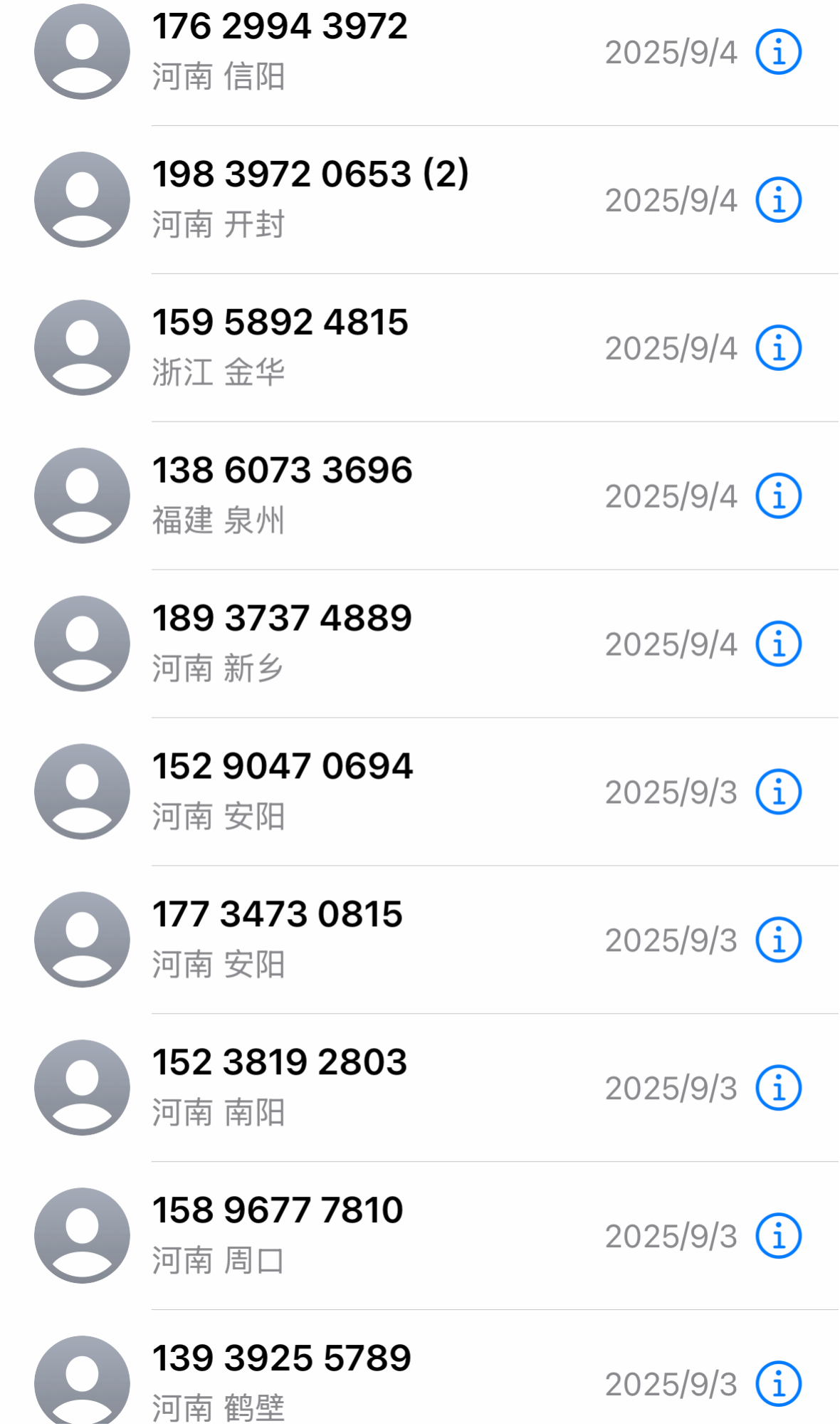Image resolution: width=840 pixels, height=1426 pixels.
Task: Open info icon for 158 9677 7810
Action: (778, 1236)
